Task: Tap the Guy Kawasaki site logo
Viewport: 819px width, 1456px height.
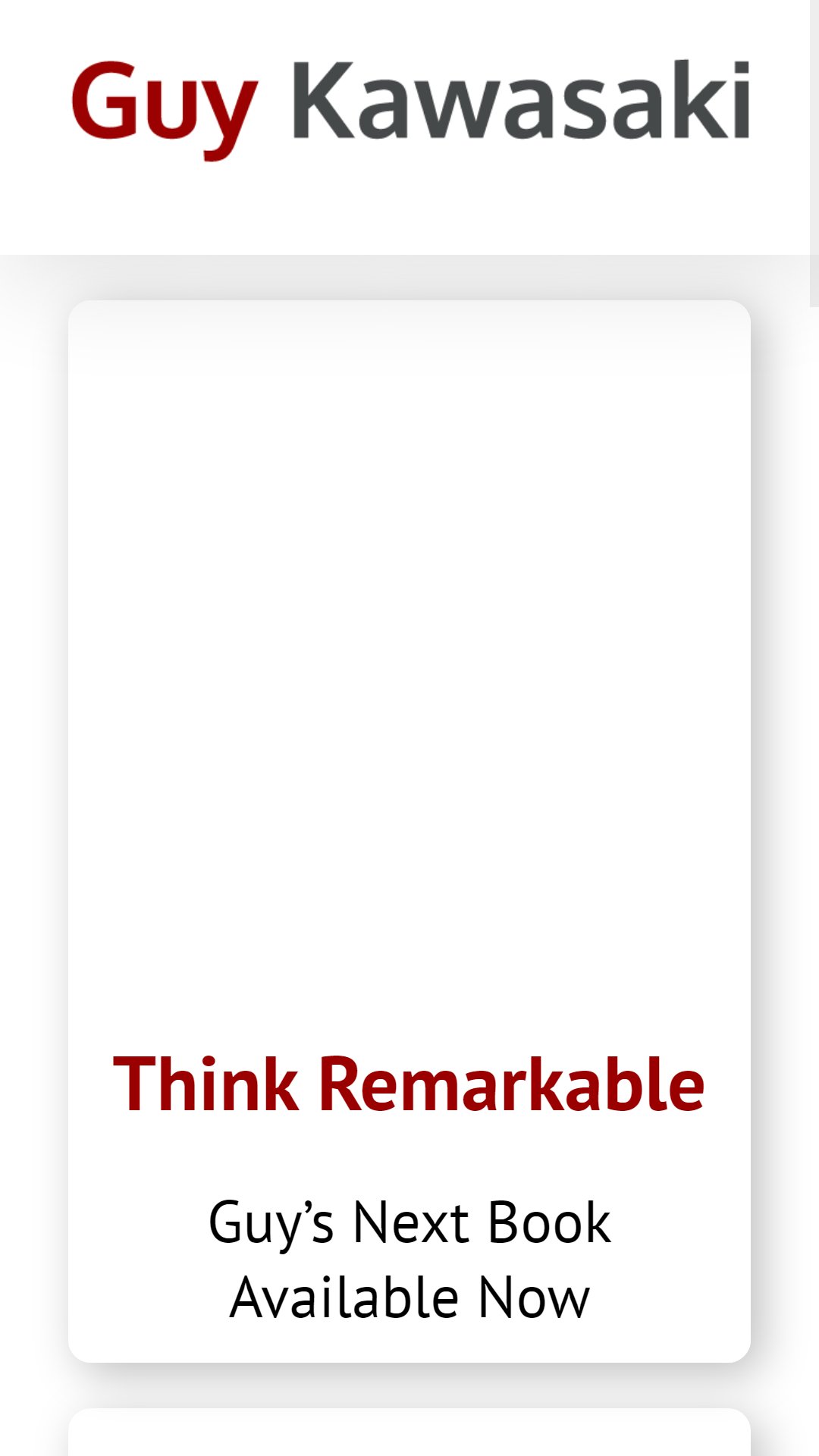Action: [410, 105]
